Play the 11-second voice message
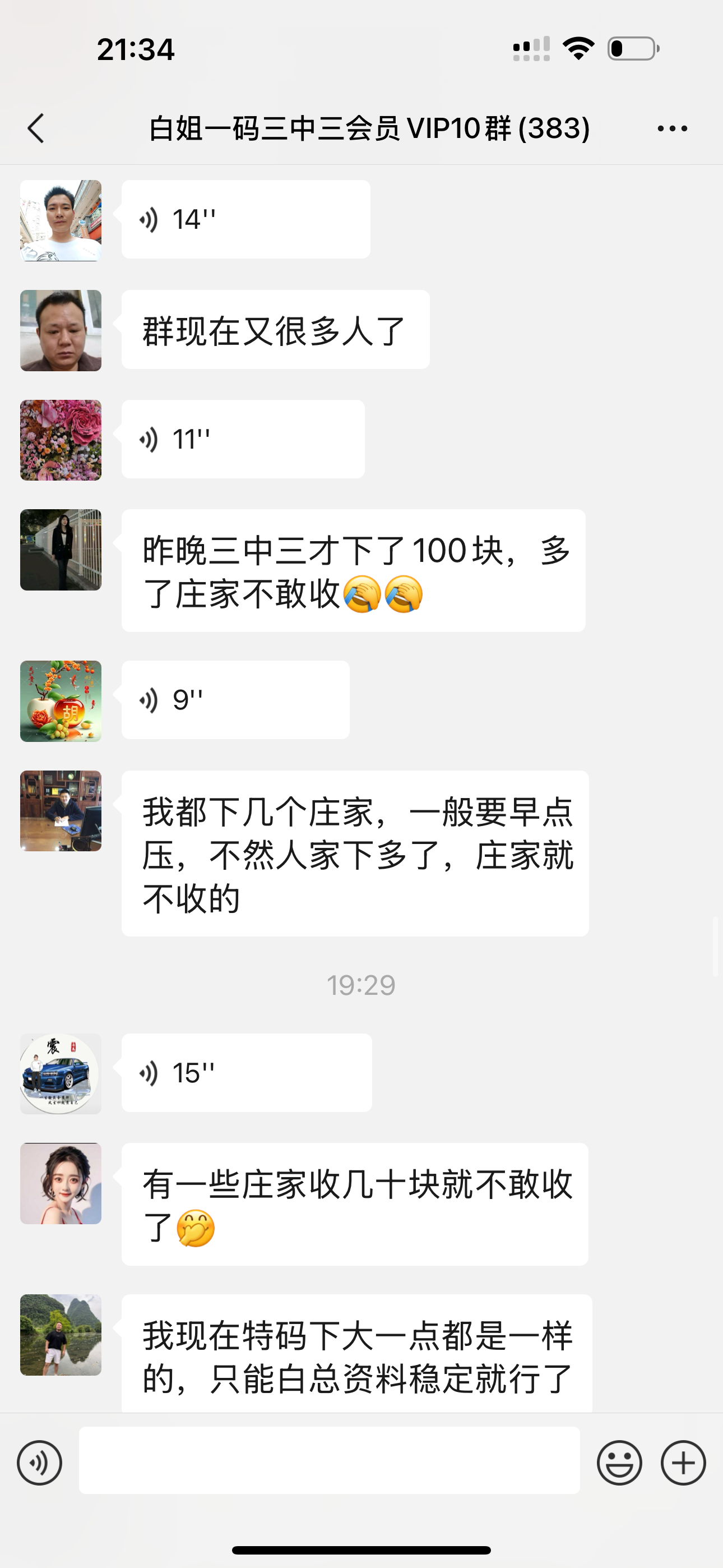723x1568 pixels. pyautogui.click(x=243, y=439)
